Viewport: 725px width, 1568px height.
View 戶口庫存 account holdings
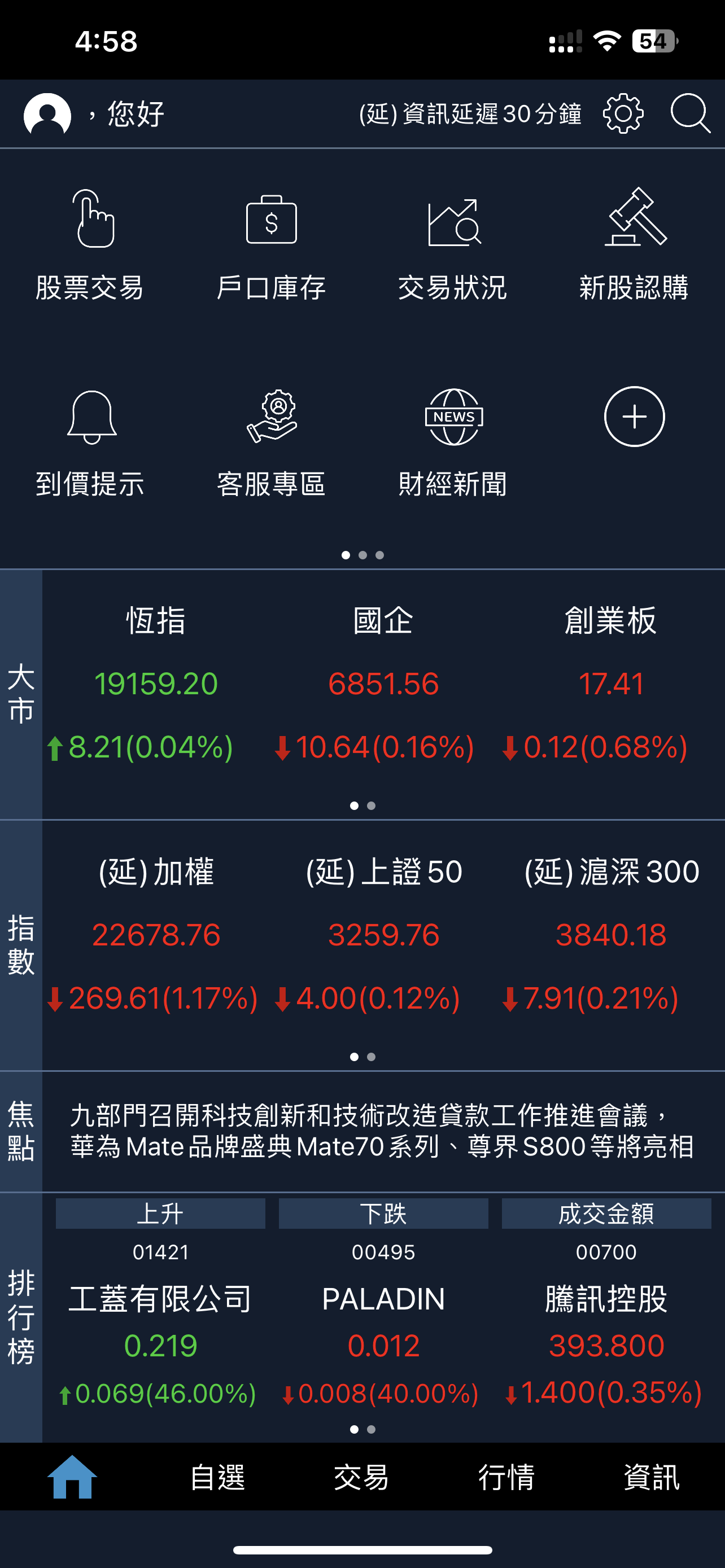click(x=272, y=243)
